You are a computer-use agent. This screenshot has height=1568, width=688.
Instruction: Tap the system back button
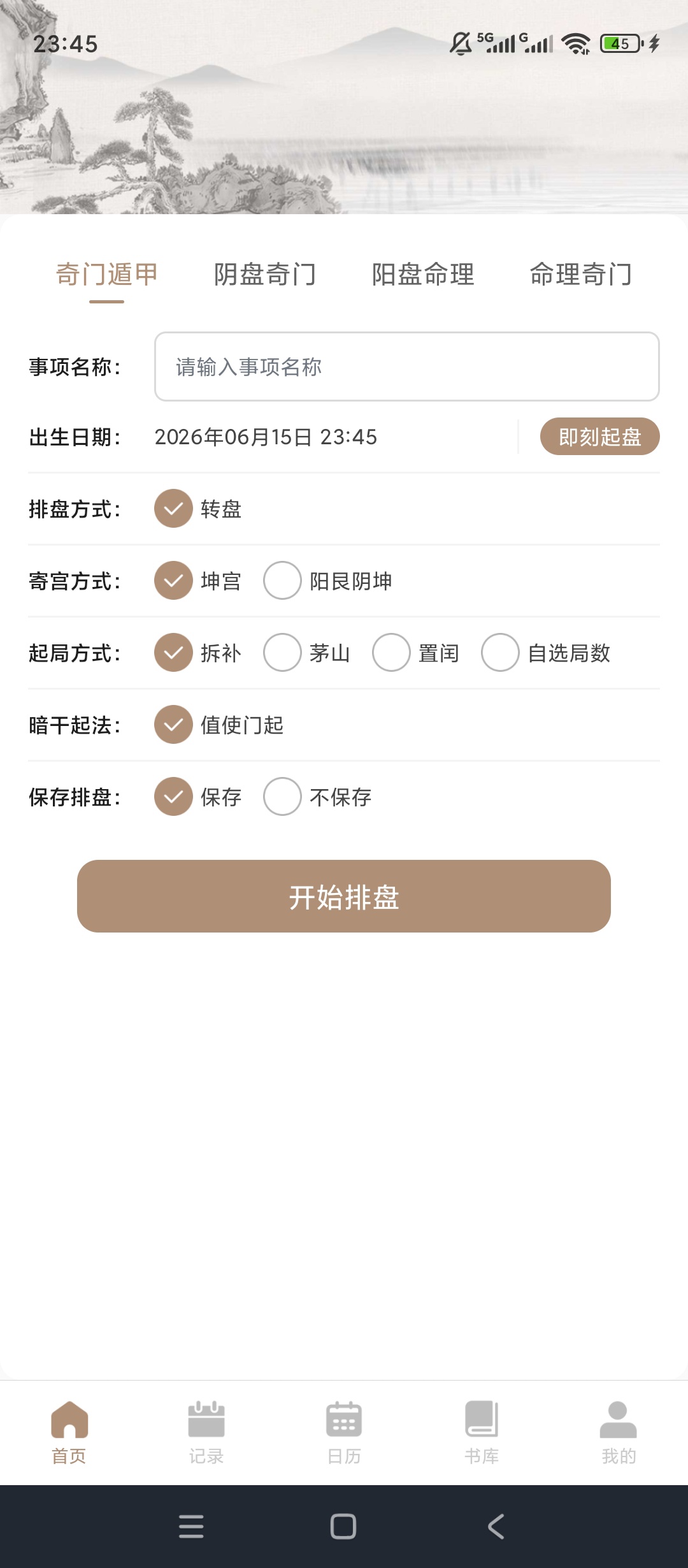point(496,1527)
